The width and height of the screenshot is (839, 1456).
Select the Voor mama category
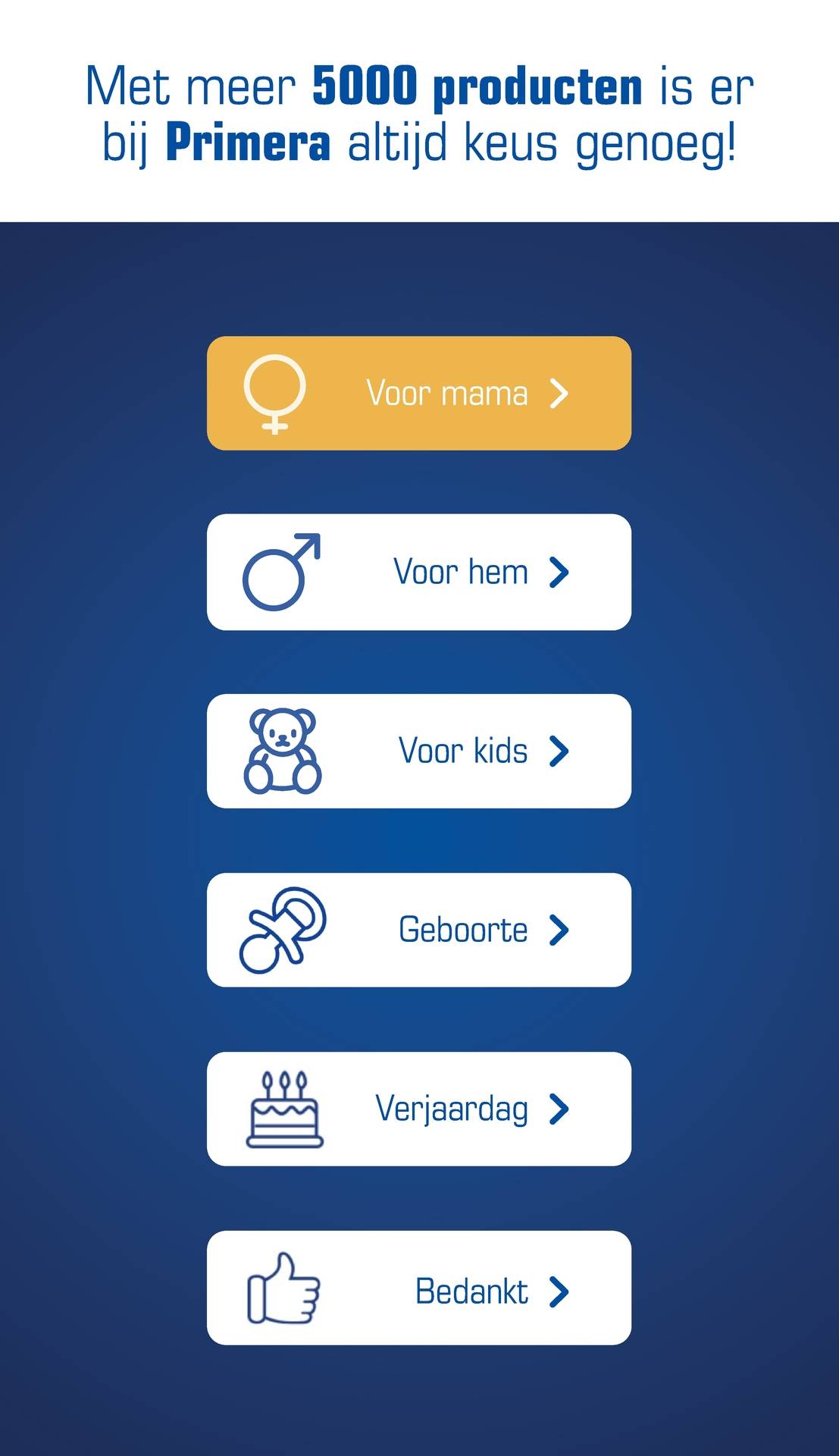pyautogui.click(x=418, y=394)
